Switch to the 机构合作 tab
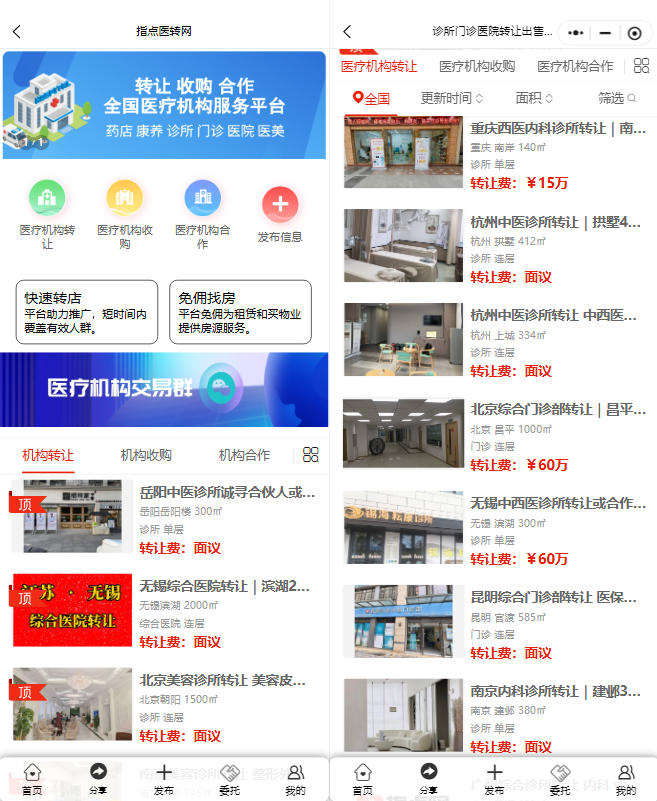The height and width of the screenshot is (801, 657). 244,455
